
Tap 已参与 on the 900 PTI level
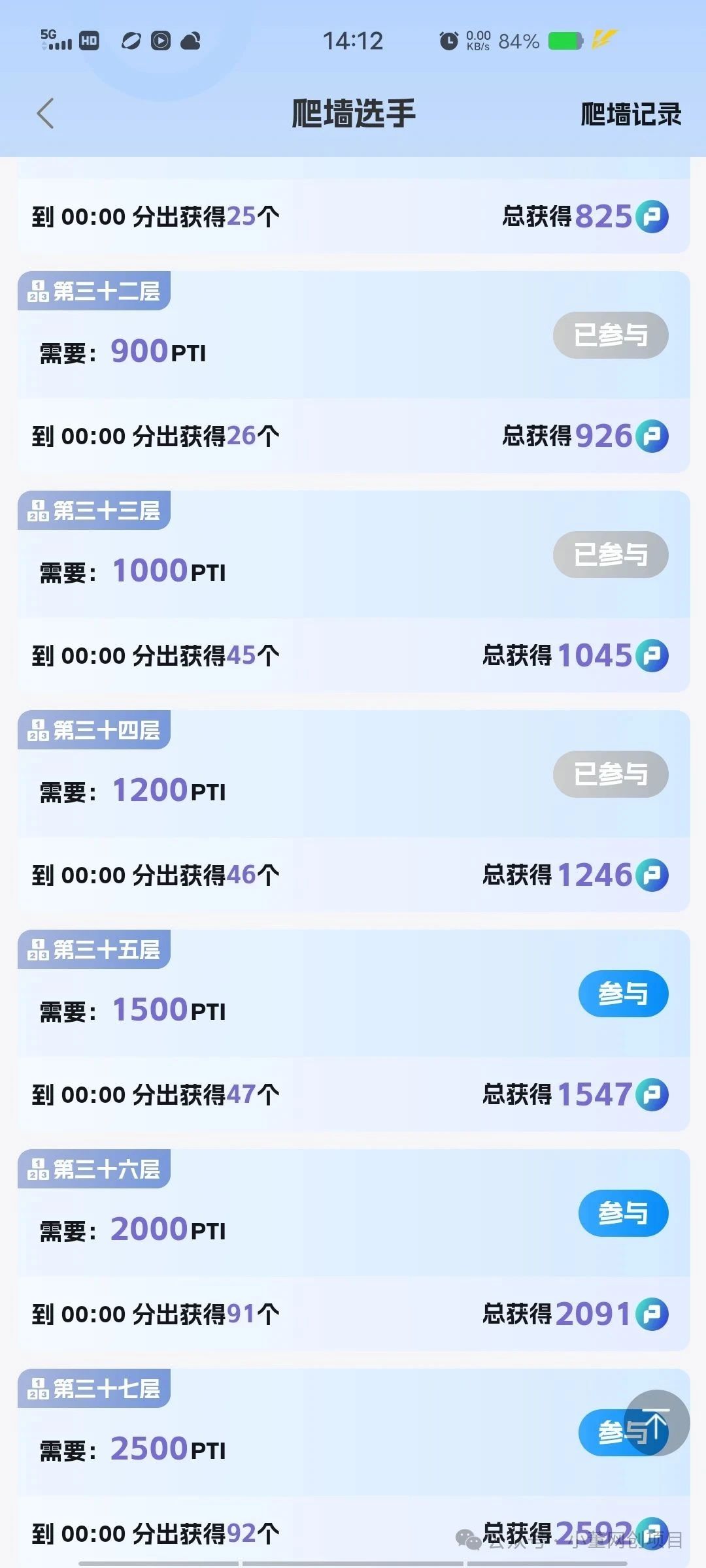coord(611,335)
